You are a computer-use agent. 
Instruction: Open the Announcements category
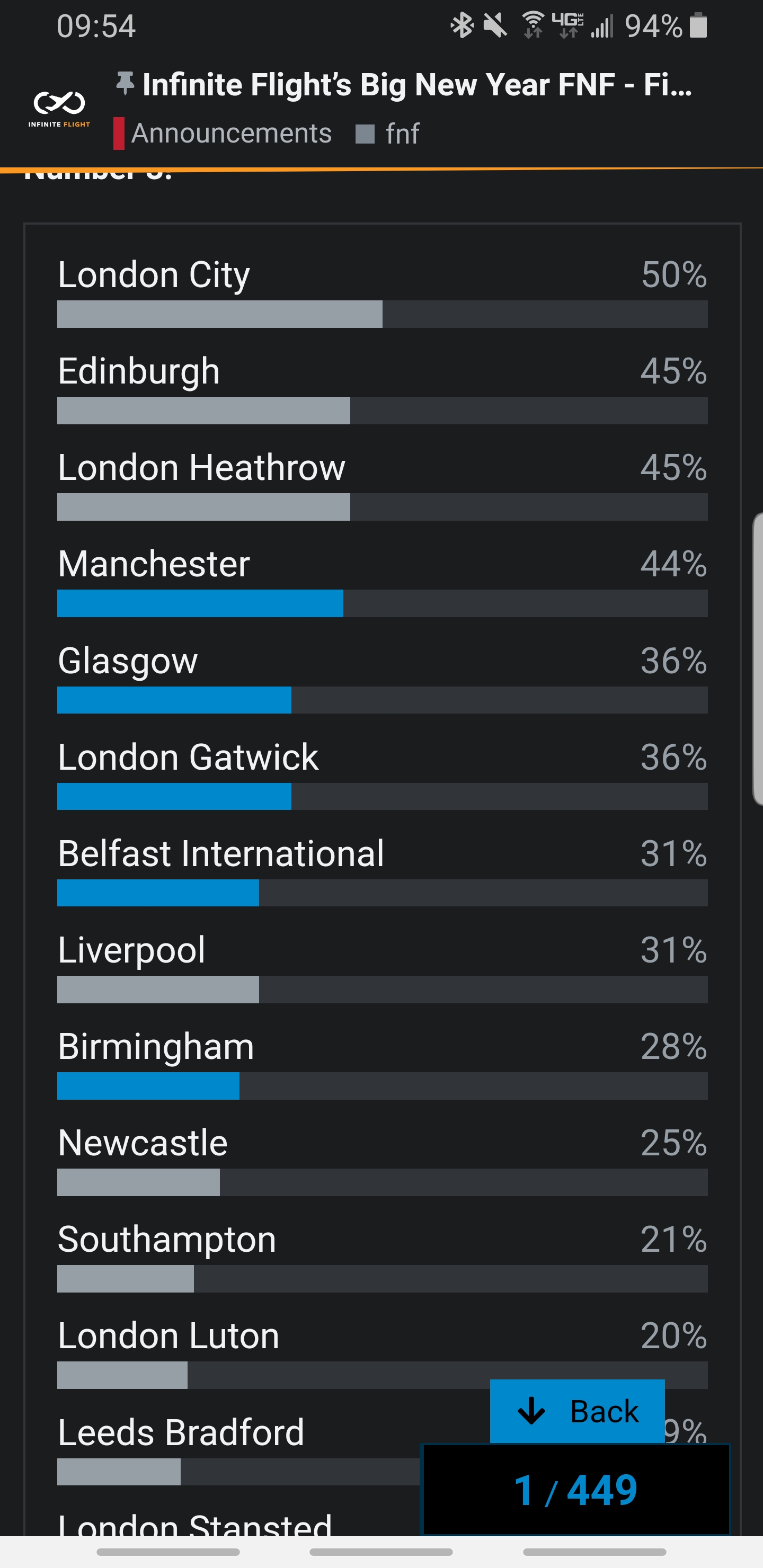point(231,133)
